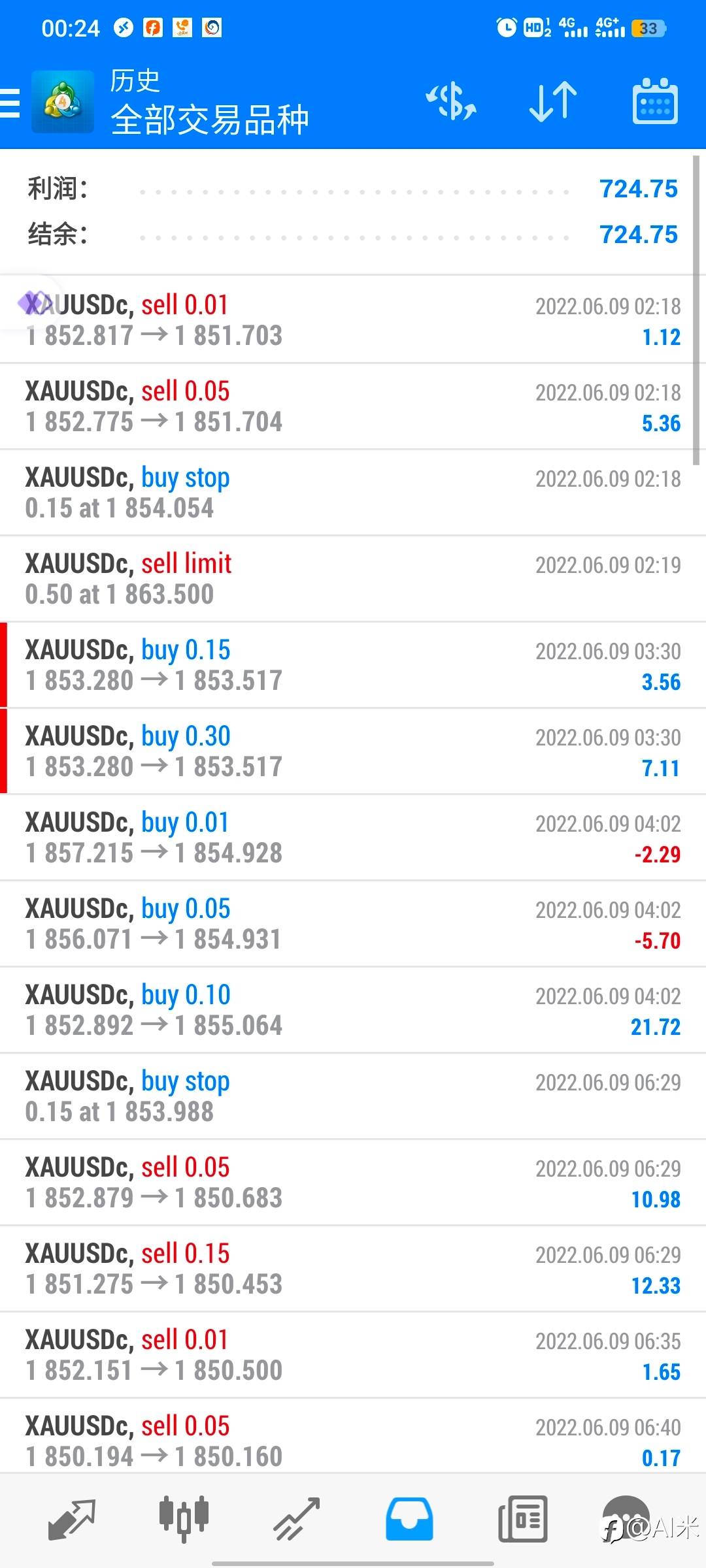The width and height of the screenshot is (706, 1568).
Task: Switch to the candlestick Chart tab
Action: click(x=184, y=1520)
